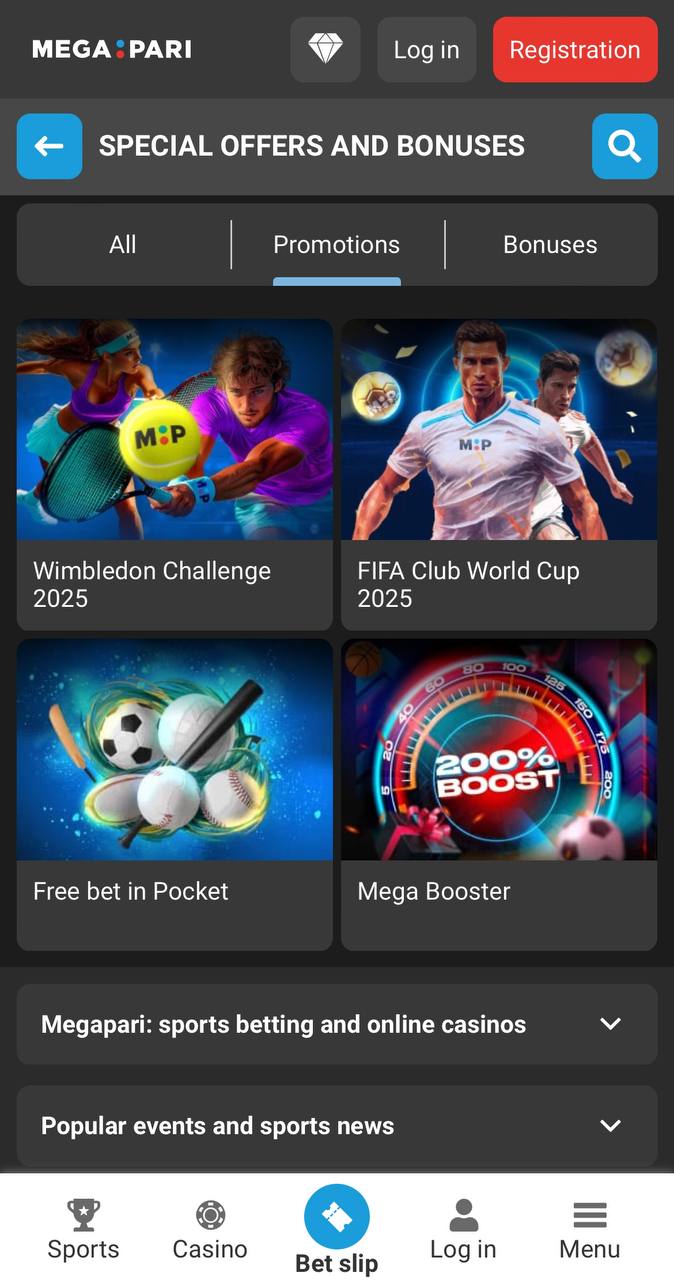Open the diamond VIP icon

(325, 49)
